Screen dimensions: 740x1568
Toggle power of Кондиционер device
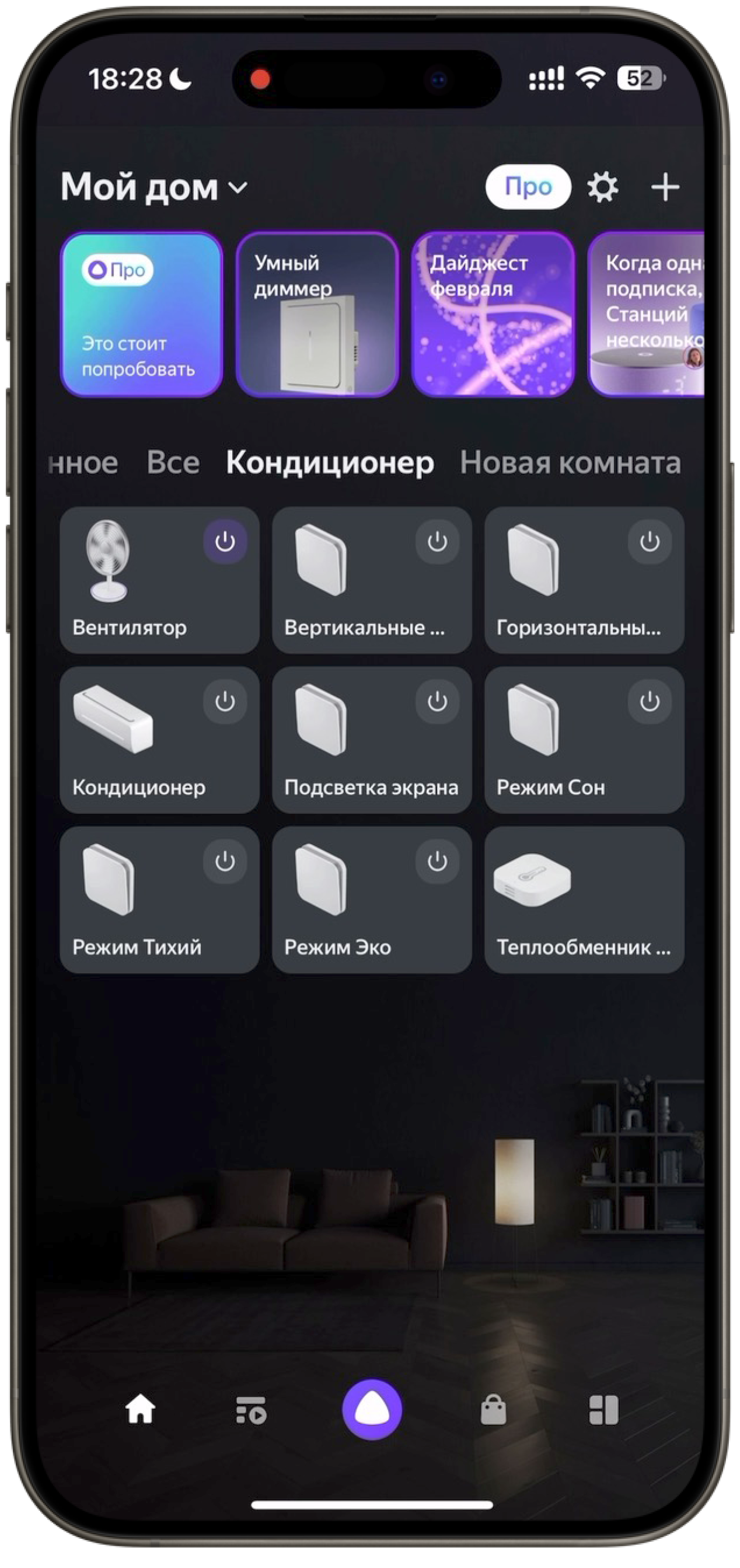225,701
